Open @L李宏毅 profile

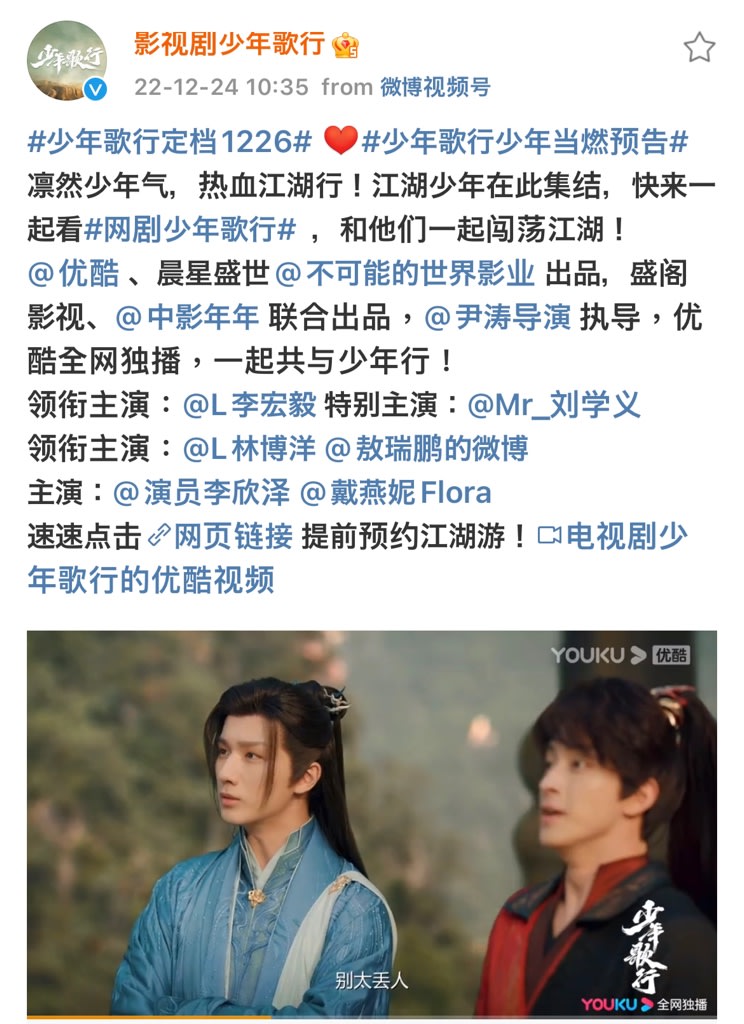250,405
